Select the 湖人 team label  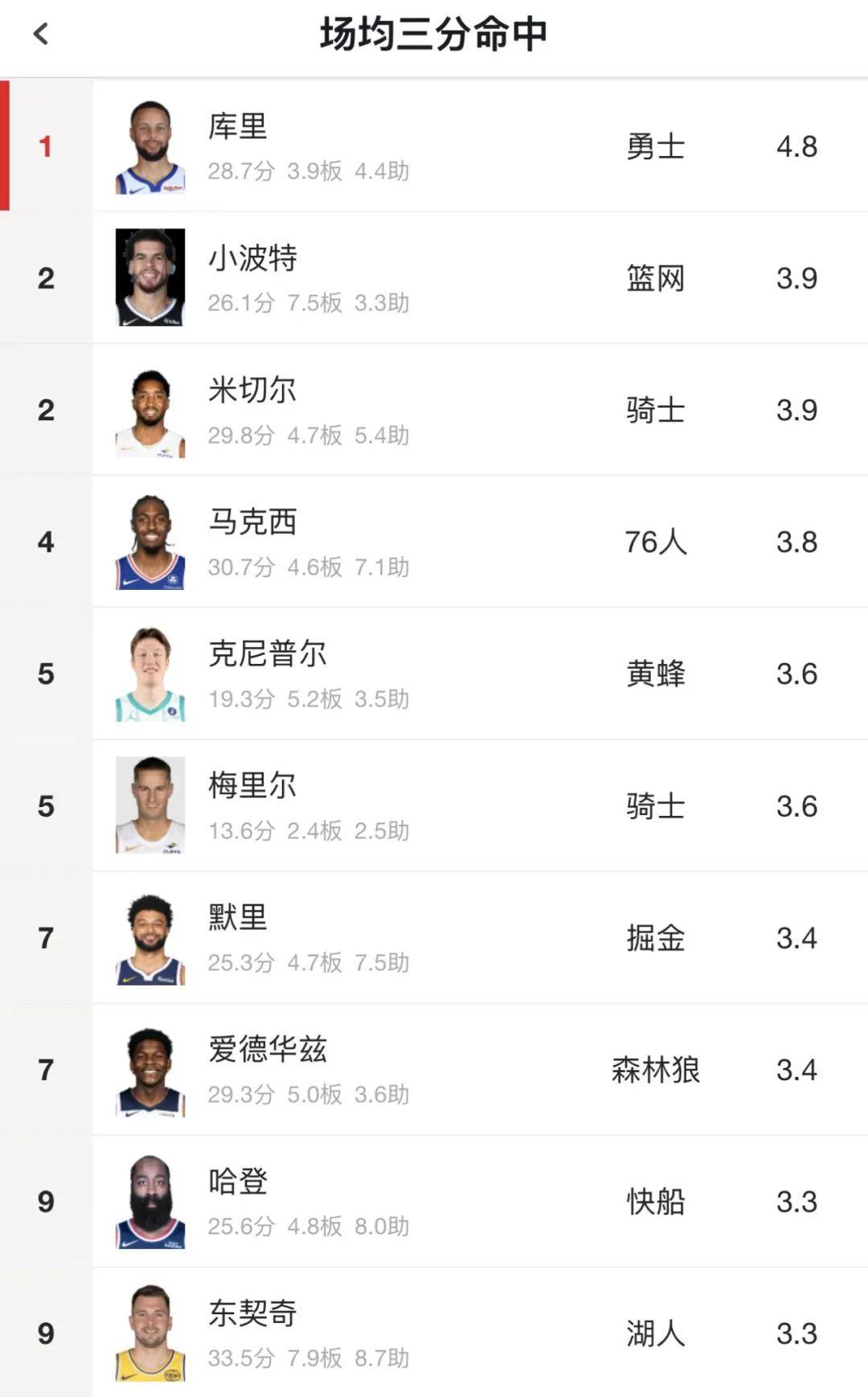(656, 1333)
